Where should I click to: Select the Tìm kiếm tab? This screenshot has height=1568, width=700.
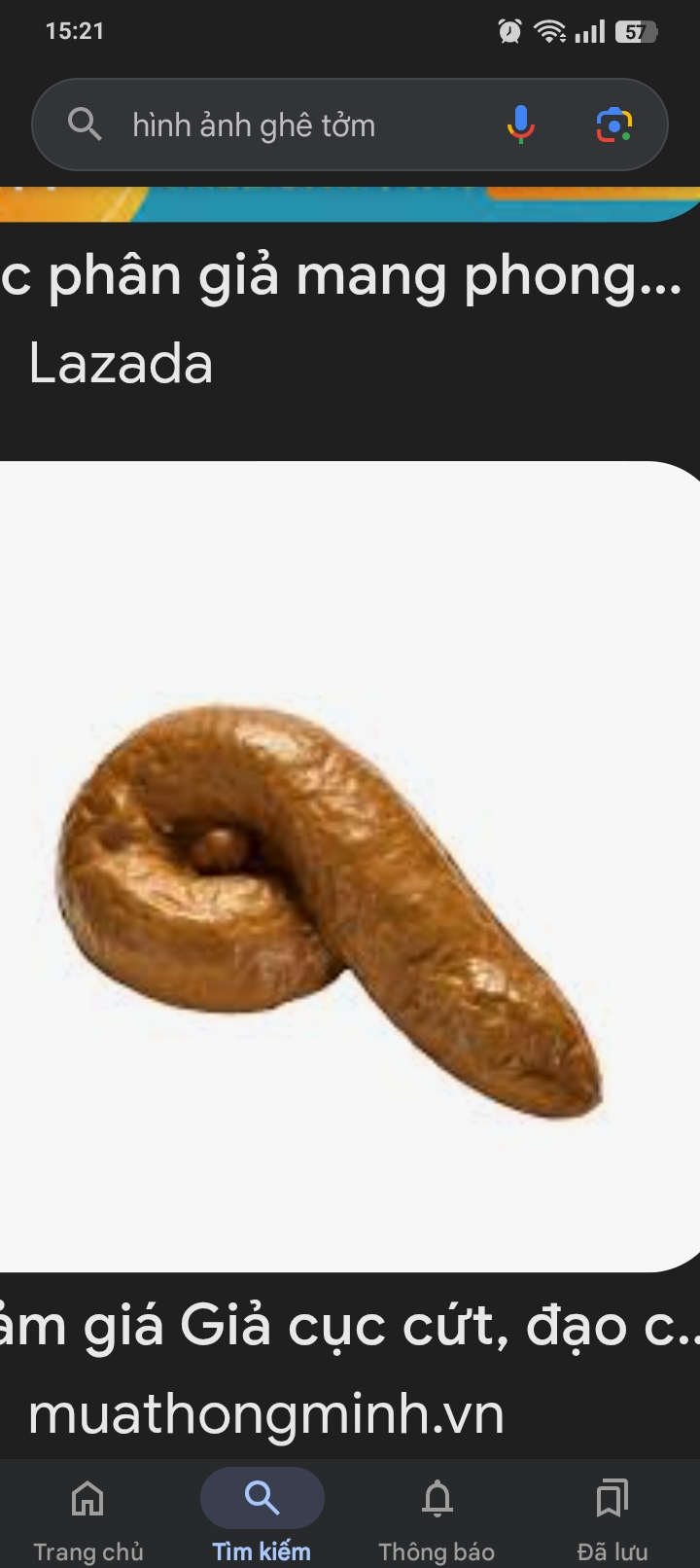262,1515
